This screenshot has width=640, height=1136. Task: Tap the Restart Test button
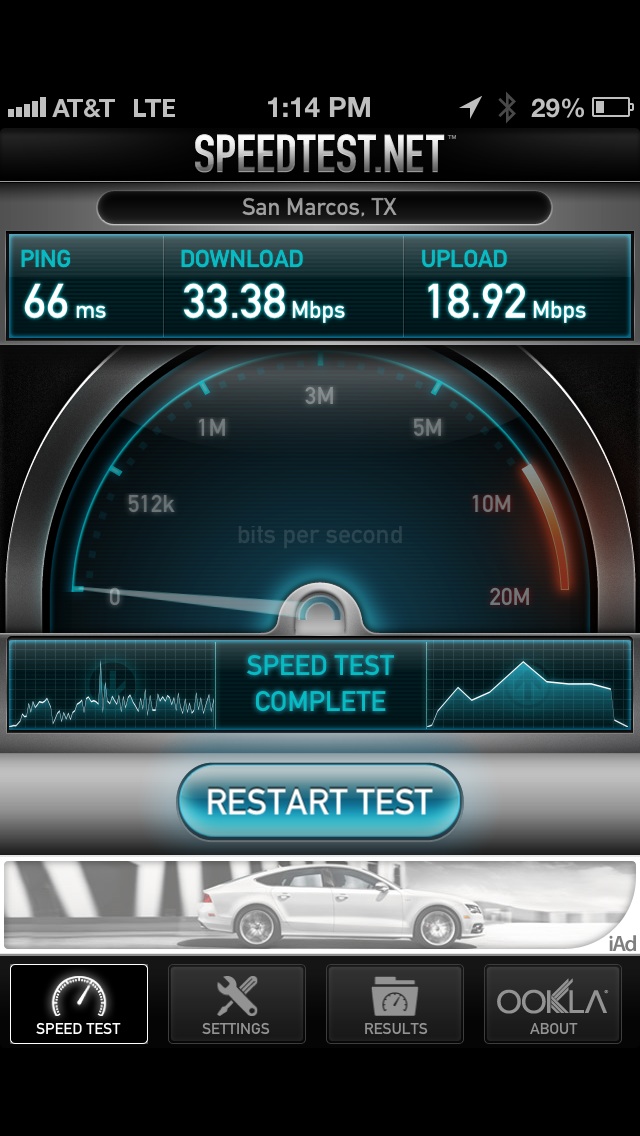pyautogui.click(x=320, y=801)
